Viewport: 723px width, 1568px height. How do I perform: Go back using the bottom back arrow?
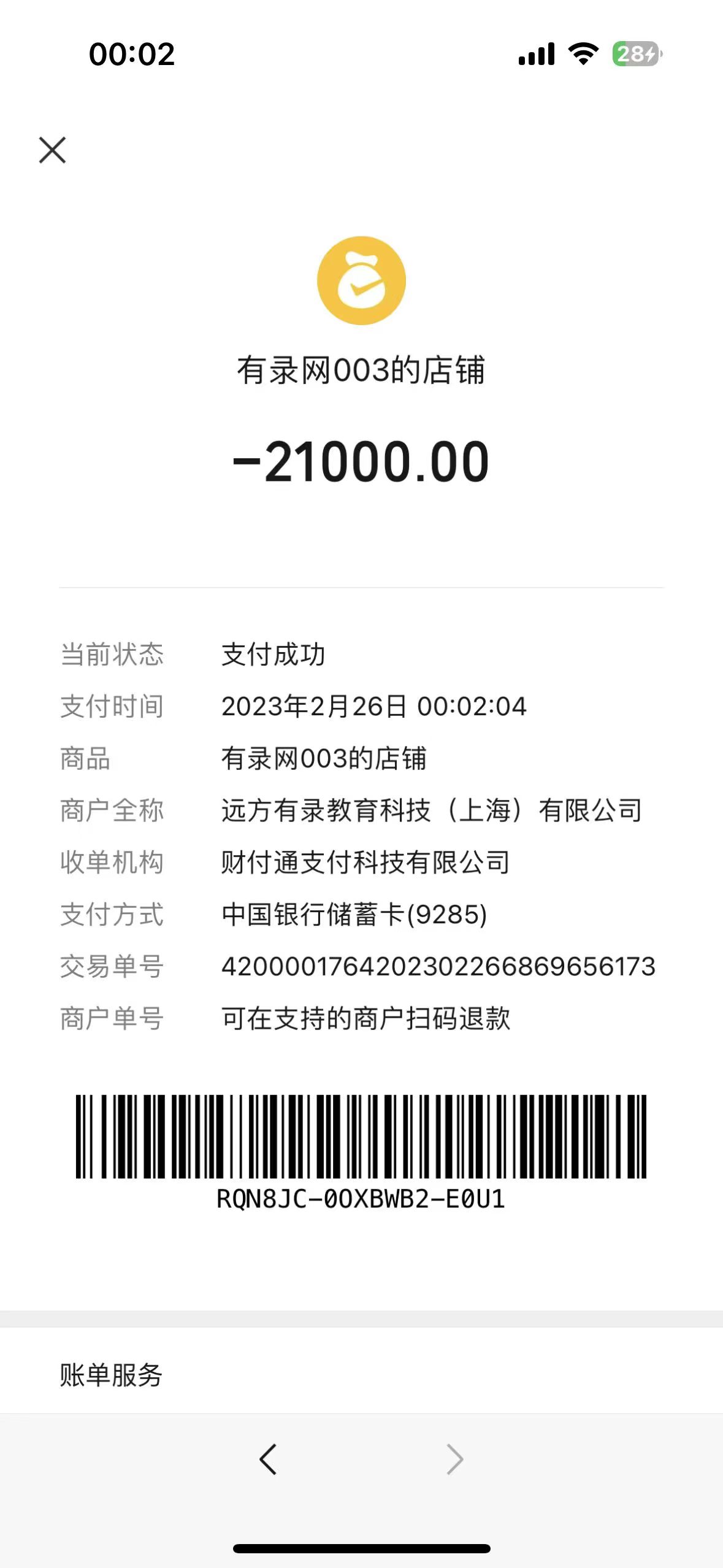[268, 1459]
